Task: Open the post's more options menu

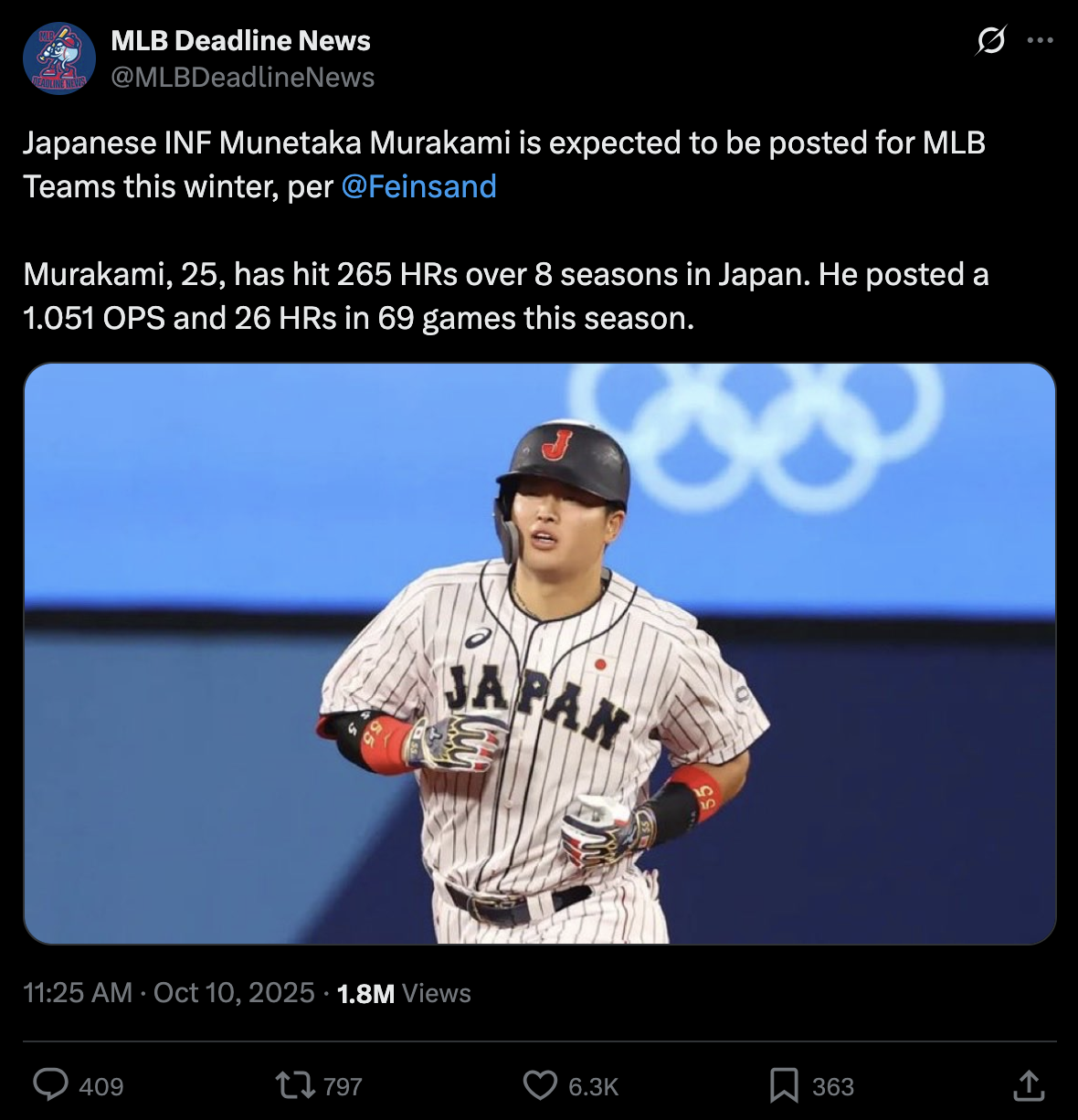Action: pos(1040,41)
